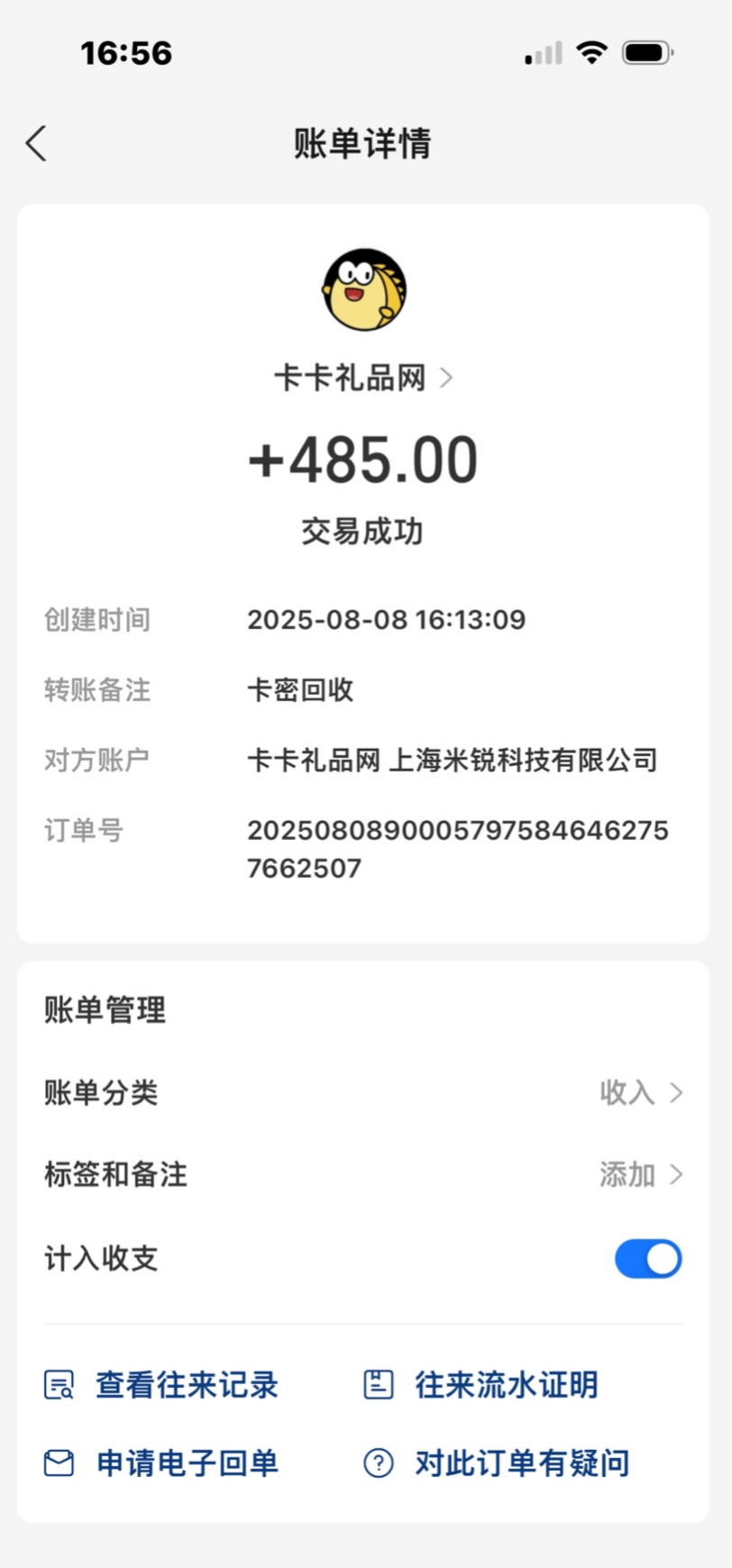Image resolution: width=732 pixels, height=1568 pixels.
Task: Add a tag via 标签和备注
Action: click(362, 1174)
